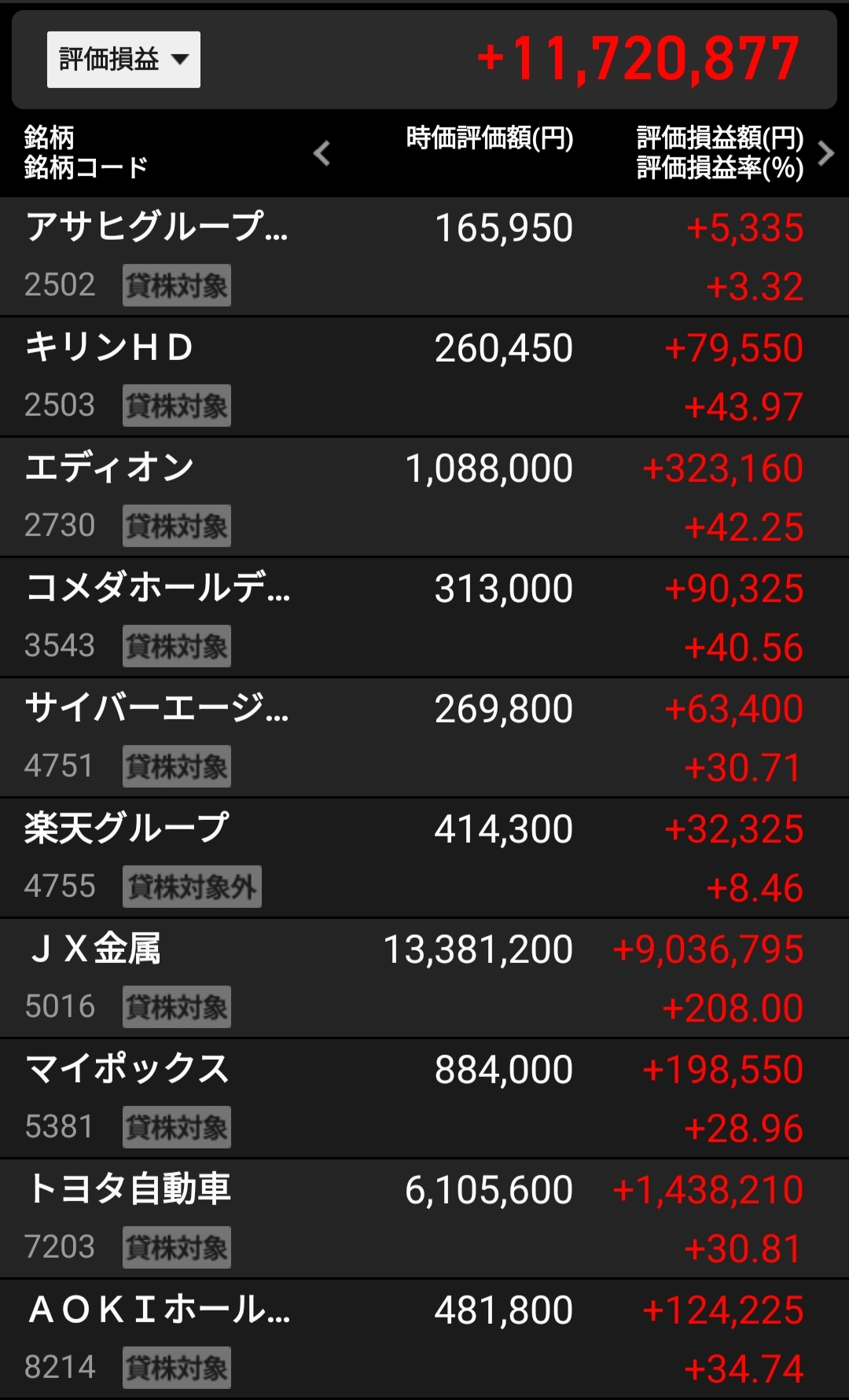Screen dimensions: 849x1400
Task: View the サイバーエージ 4751 stock details
Action: 424,738
